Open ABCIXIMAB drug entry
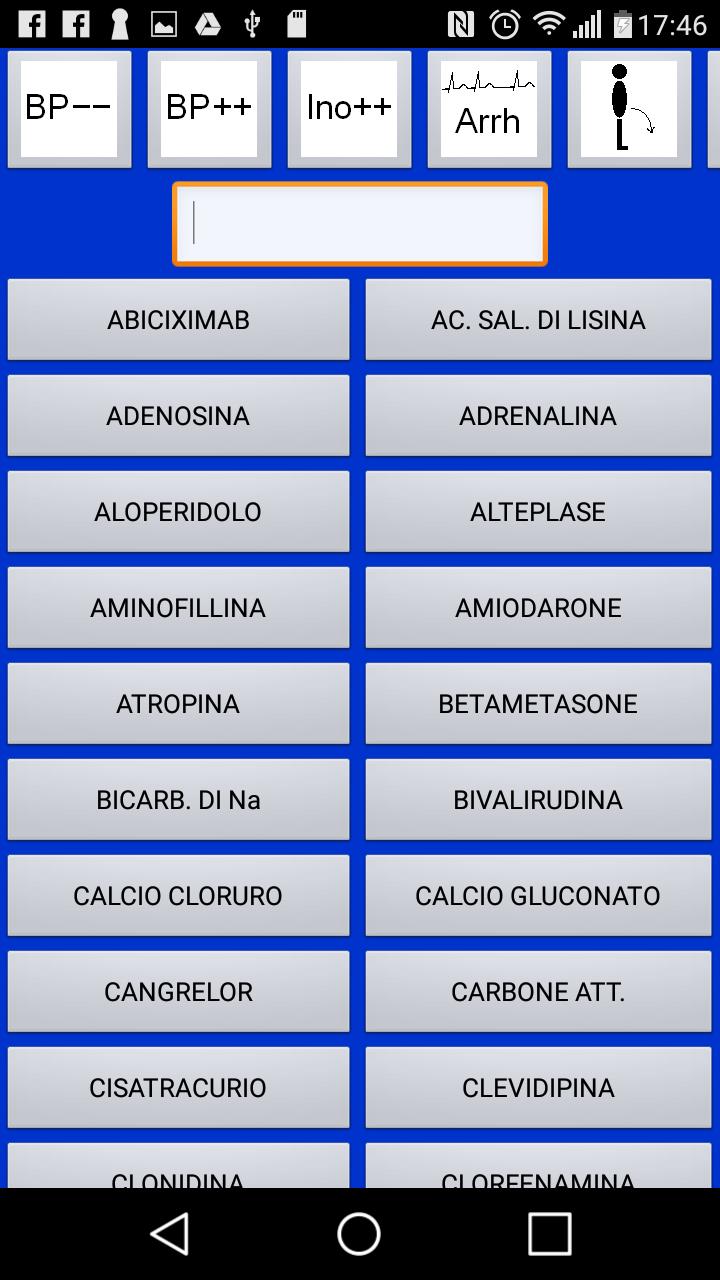 (178, 320)
